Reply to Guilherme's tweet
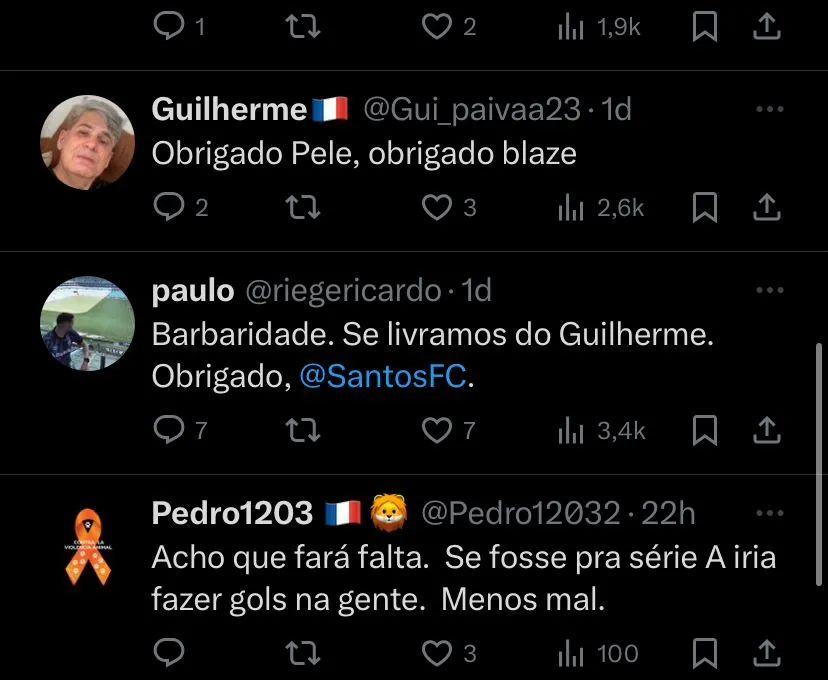 click(x=167, y=207)
